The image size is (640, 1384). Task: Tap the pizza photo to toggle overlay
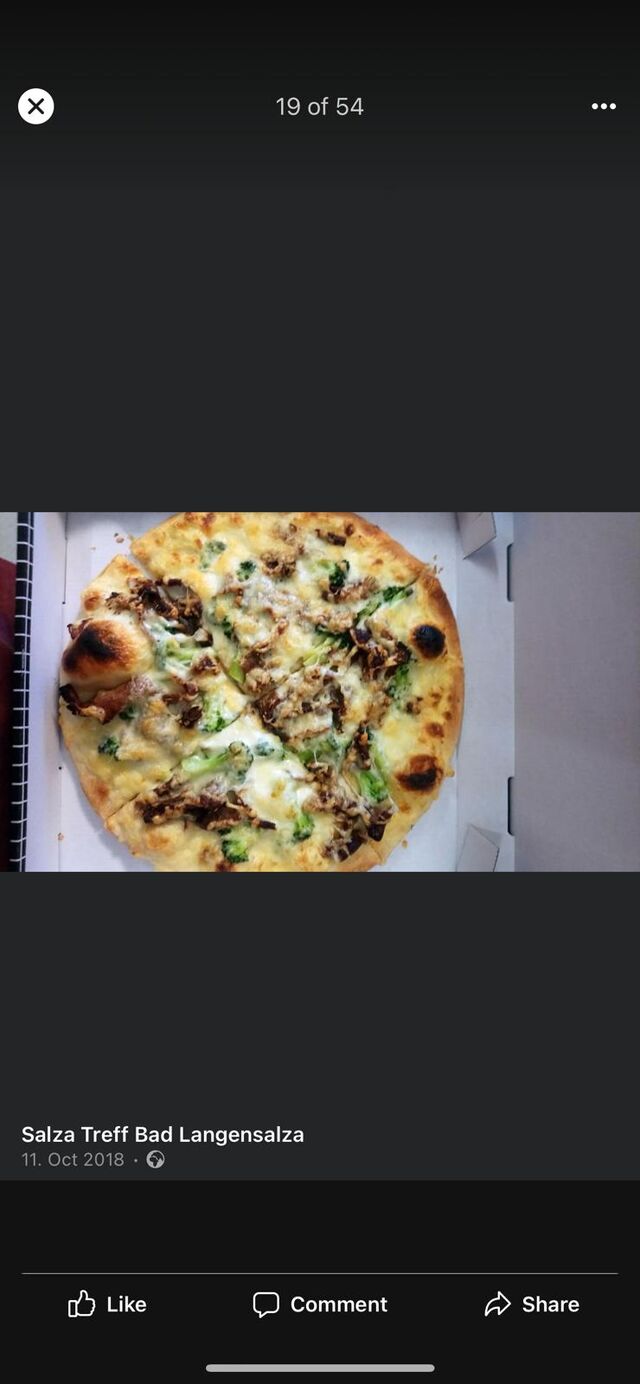tap(320, 691)
